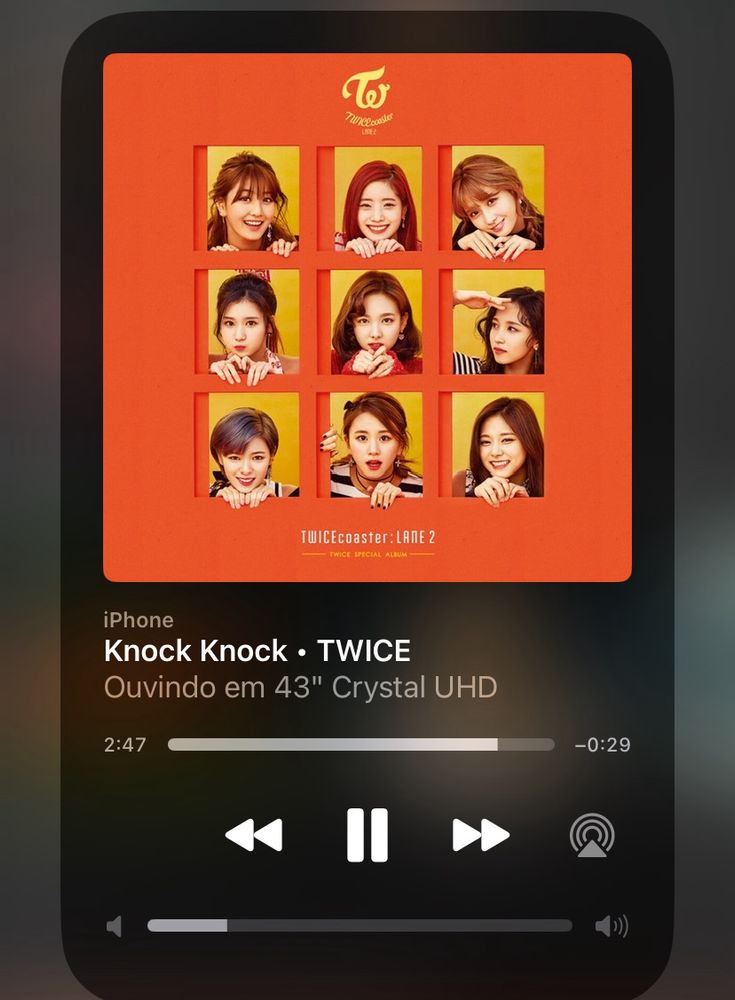Skip to the next track

pyautogui.click(x=480, y=835)
